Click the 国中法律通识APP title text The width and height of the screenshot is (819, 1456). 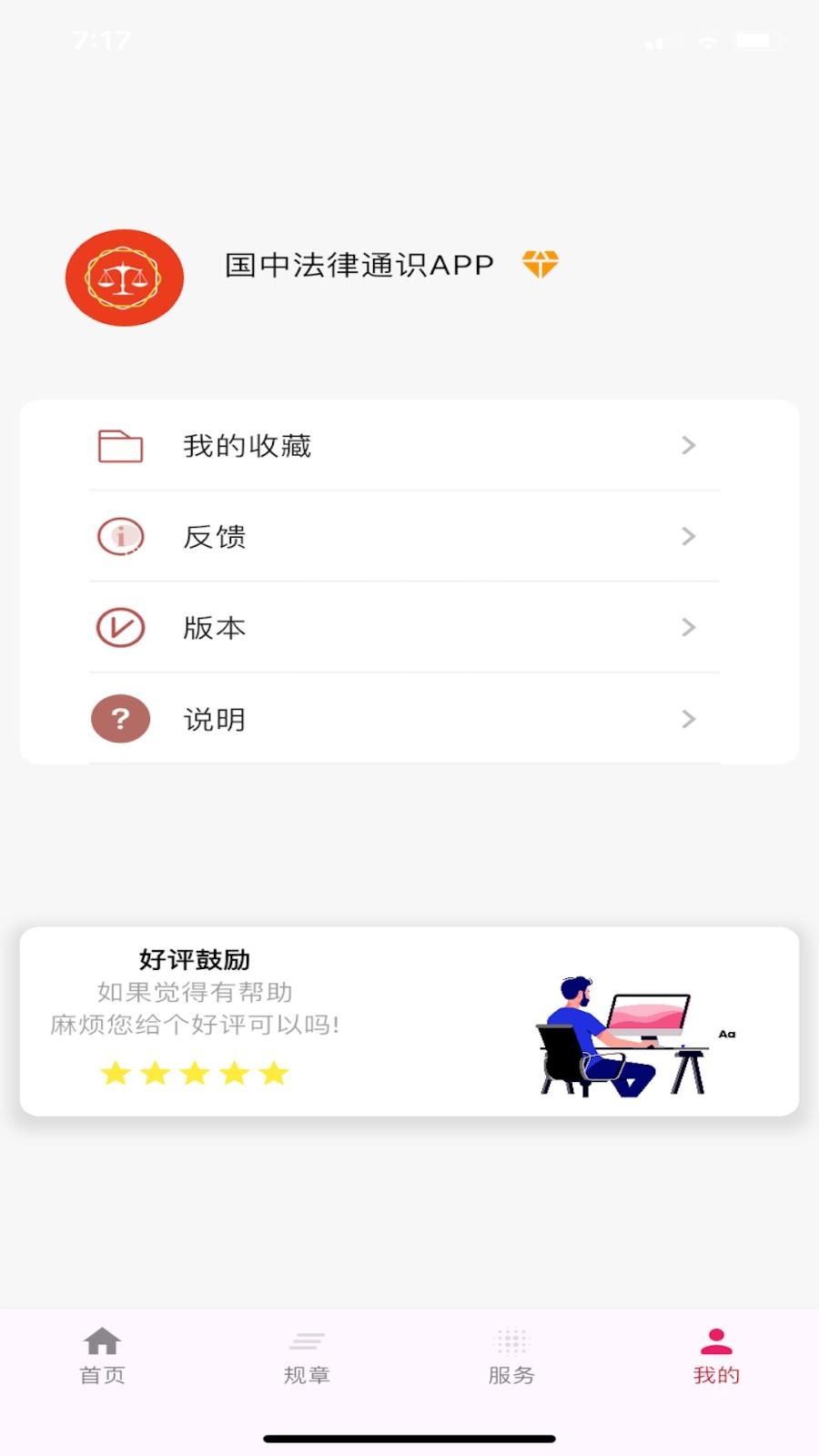[x=359, y=265]
